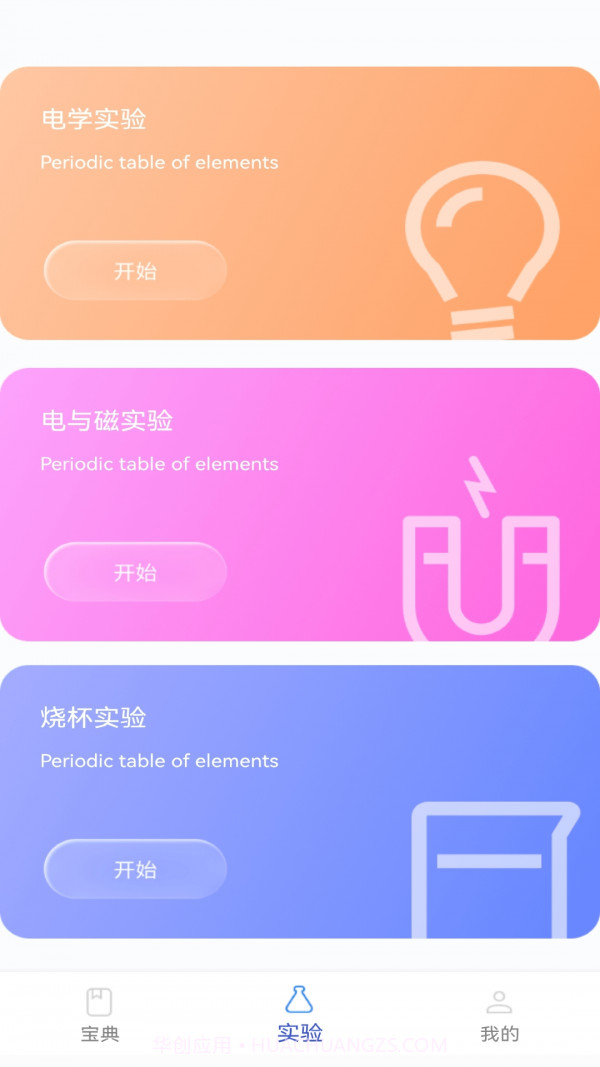The width and height of the screenshot is (600, 1067).
Task: Start the 电学实验 experiment
Action: click(135, 271)
